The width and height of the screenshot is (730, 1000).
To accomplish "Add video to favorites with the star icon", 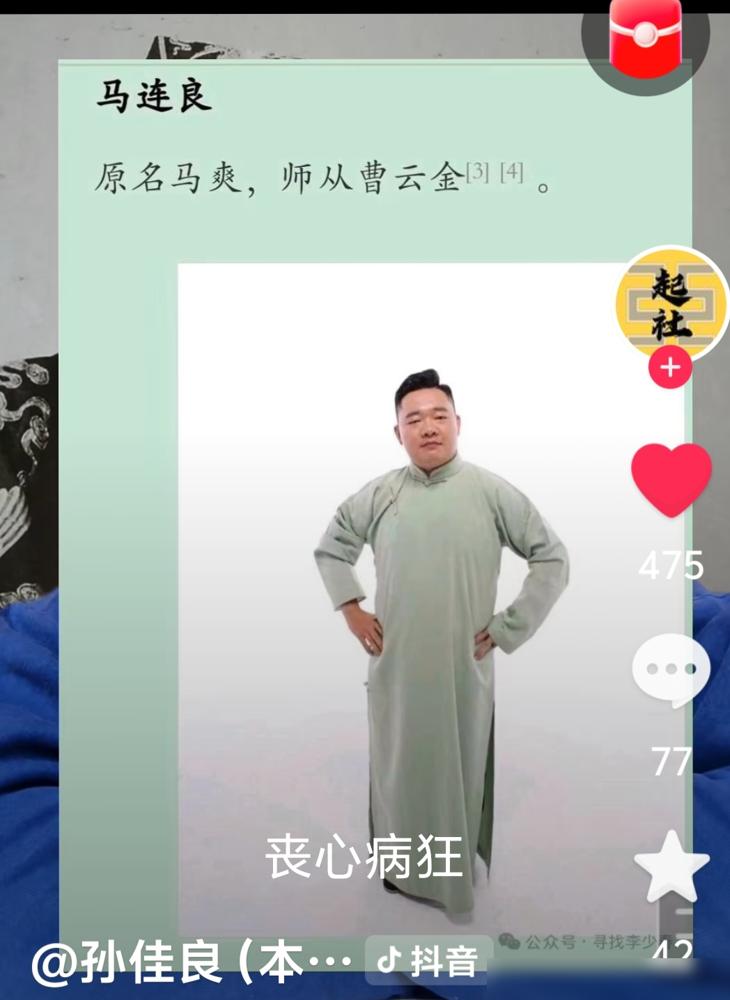I will click(671, 868).
